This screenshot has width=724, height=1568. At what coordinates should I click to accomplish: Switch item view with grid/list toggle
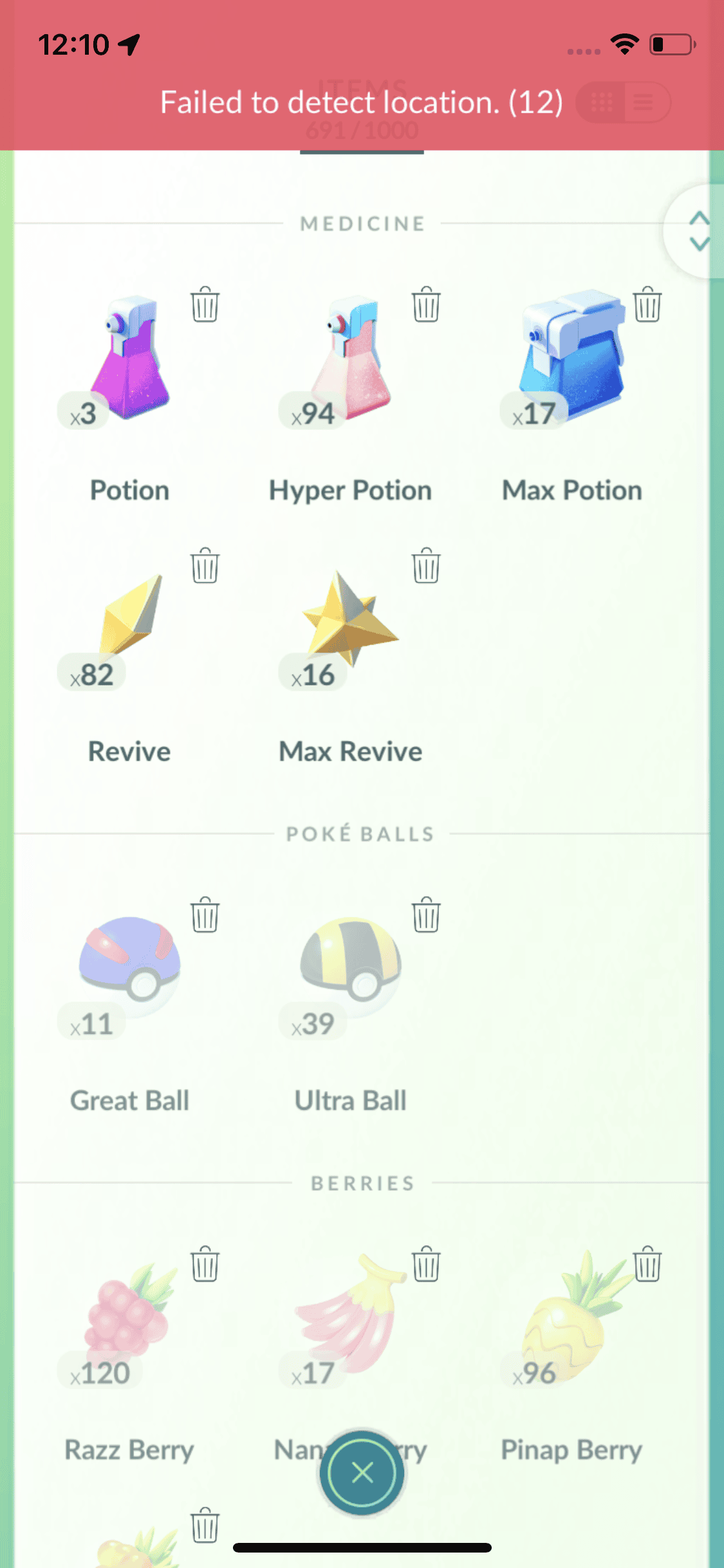point(623,102)
